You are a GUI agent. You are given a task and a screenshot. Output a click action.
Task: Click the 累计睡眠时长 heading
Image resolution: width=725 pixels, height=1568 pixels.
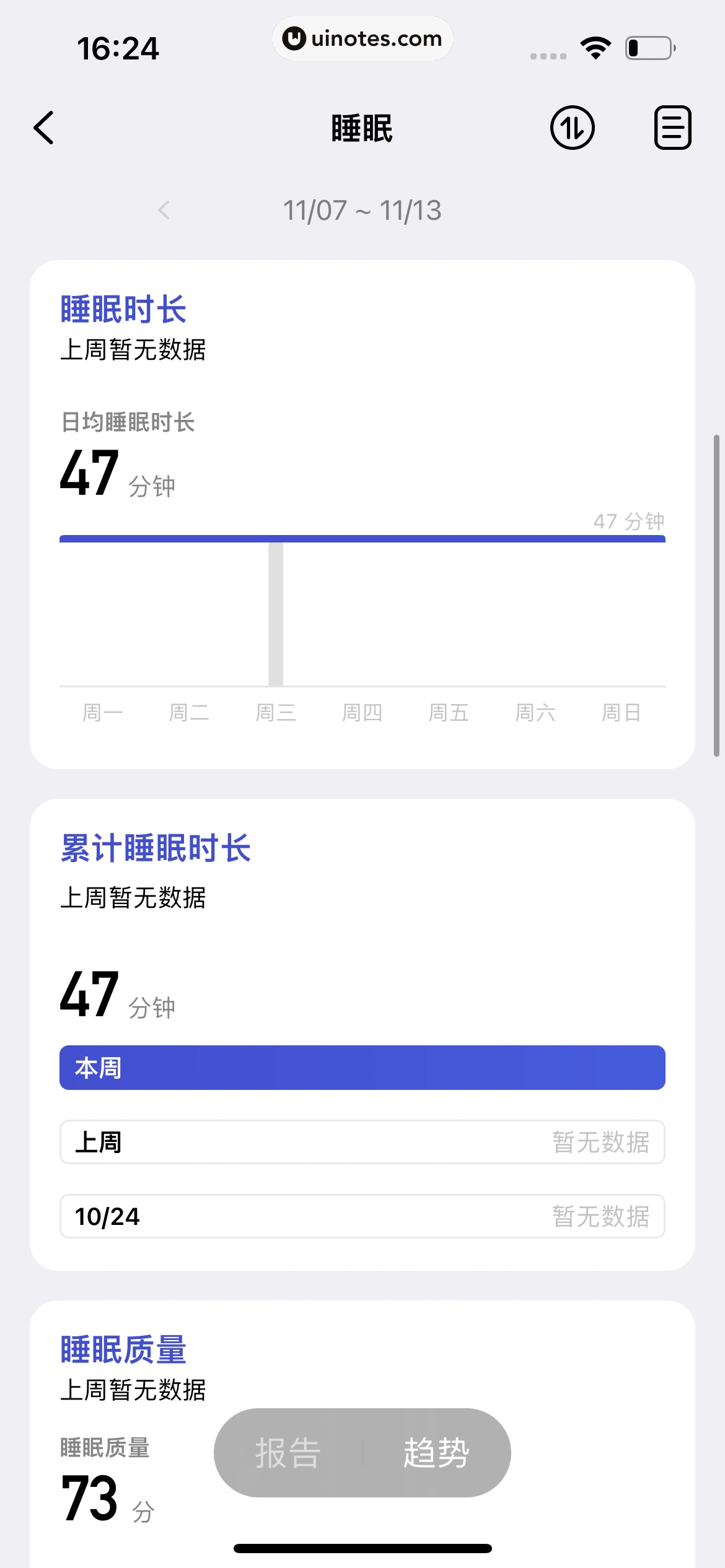[x=156, y=848]
